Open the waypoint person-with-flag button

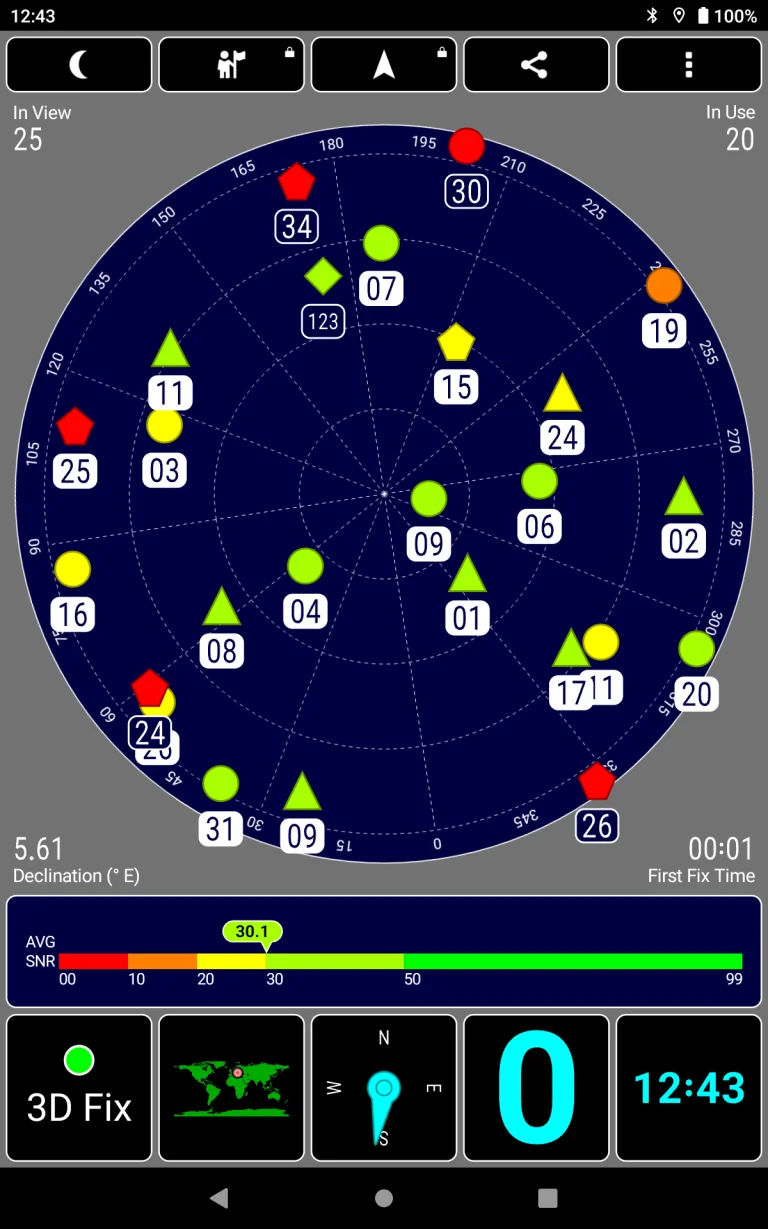(231, 65)
